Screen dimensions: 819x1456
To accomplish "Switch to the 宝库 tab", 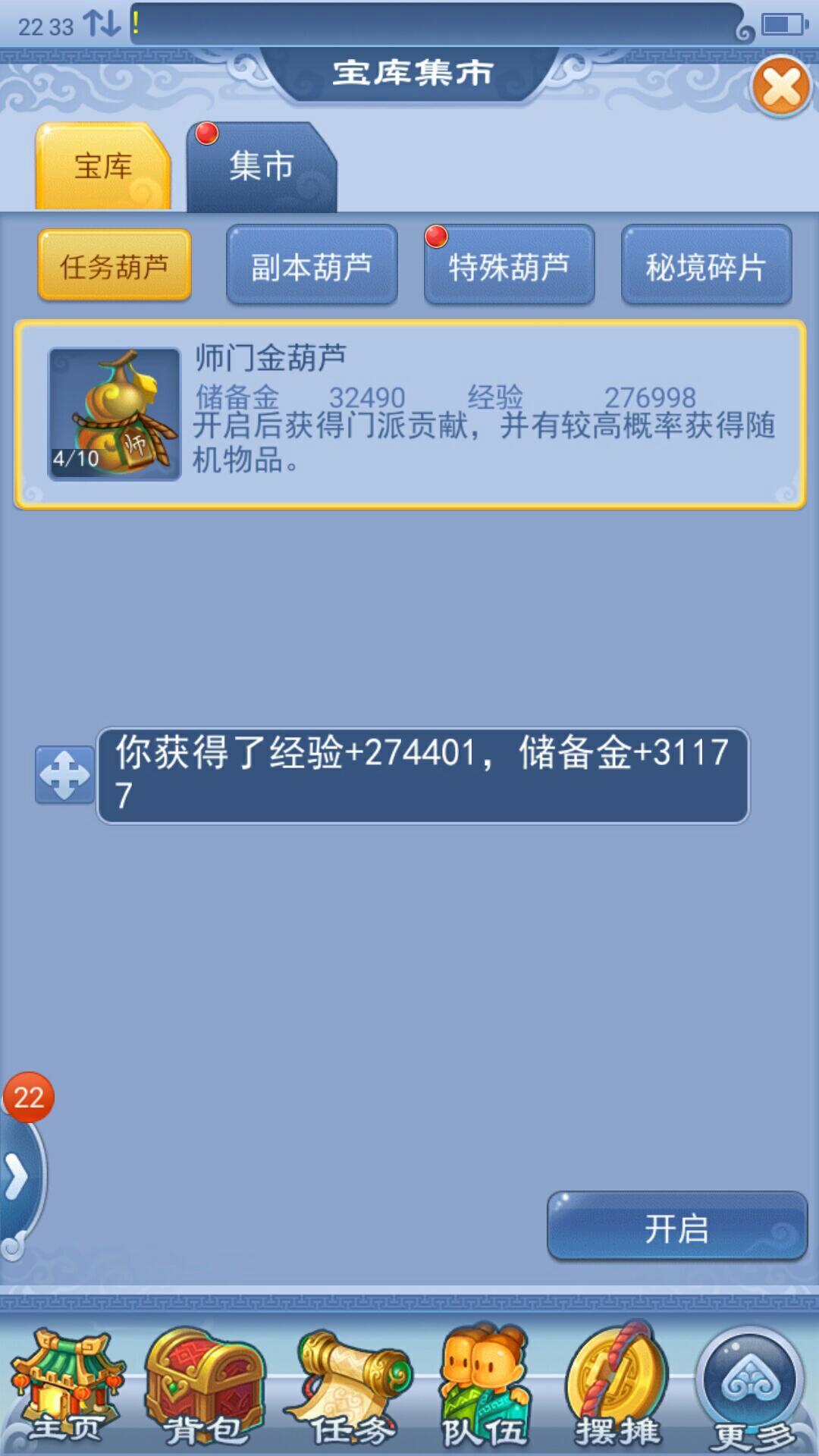I will tap(103, 167).
